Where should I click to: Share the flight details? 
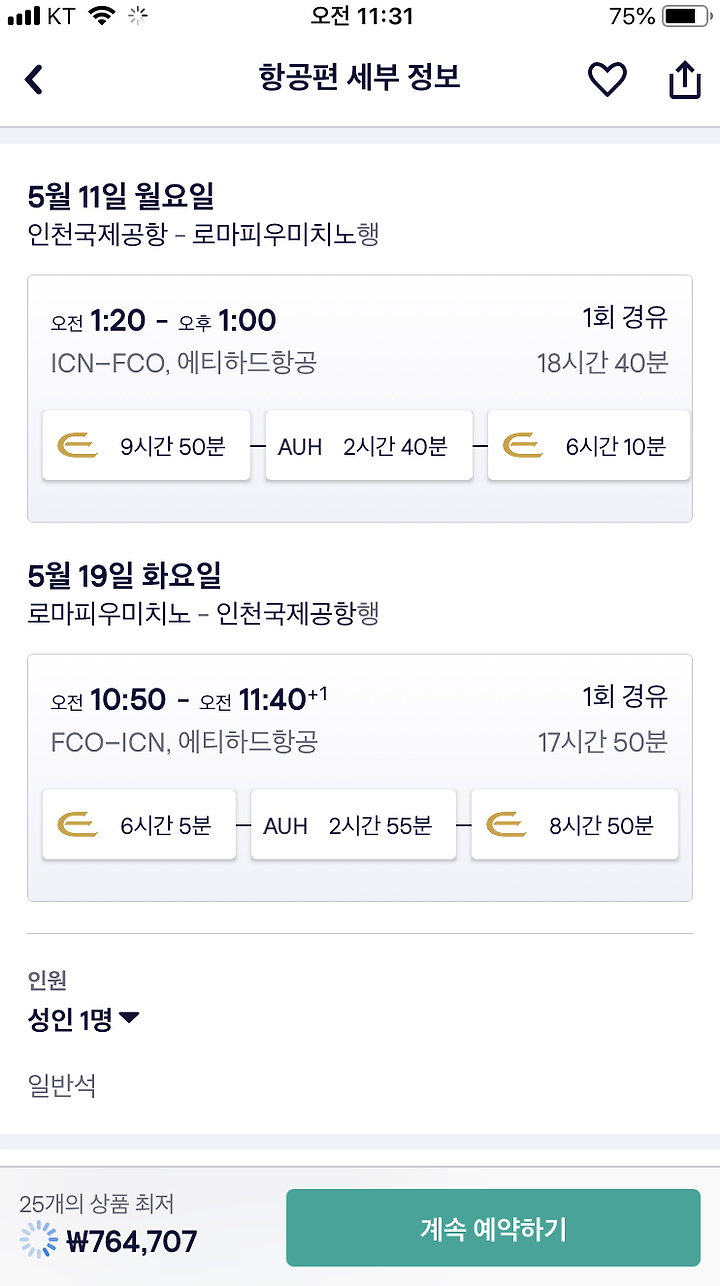[684, 79]
